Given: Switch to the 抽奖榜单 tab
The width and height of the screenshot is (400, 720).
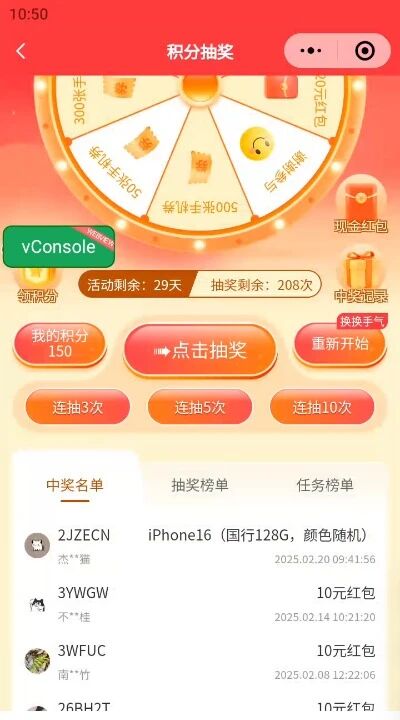Looking at the screenshot, I should (x=200, y=485).
